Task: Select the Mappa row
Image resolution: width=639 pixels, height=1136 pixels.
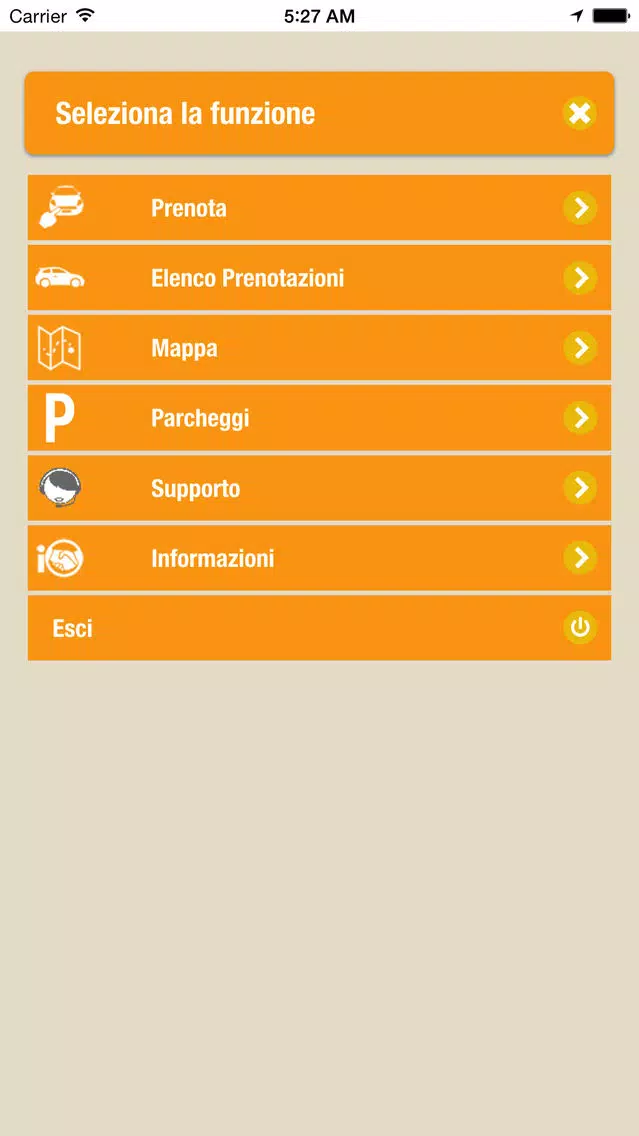Action: pyautogui.click(x=319, y=348)
